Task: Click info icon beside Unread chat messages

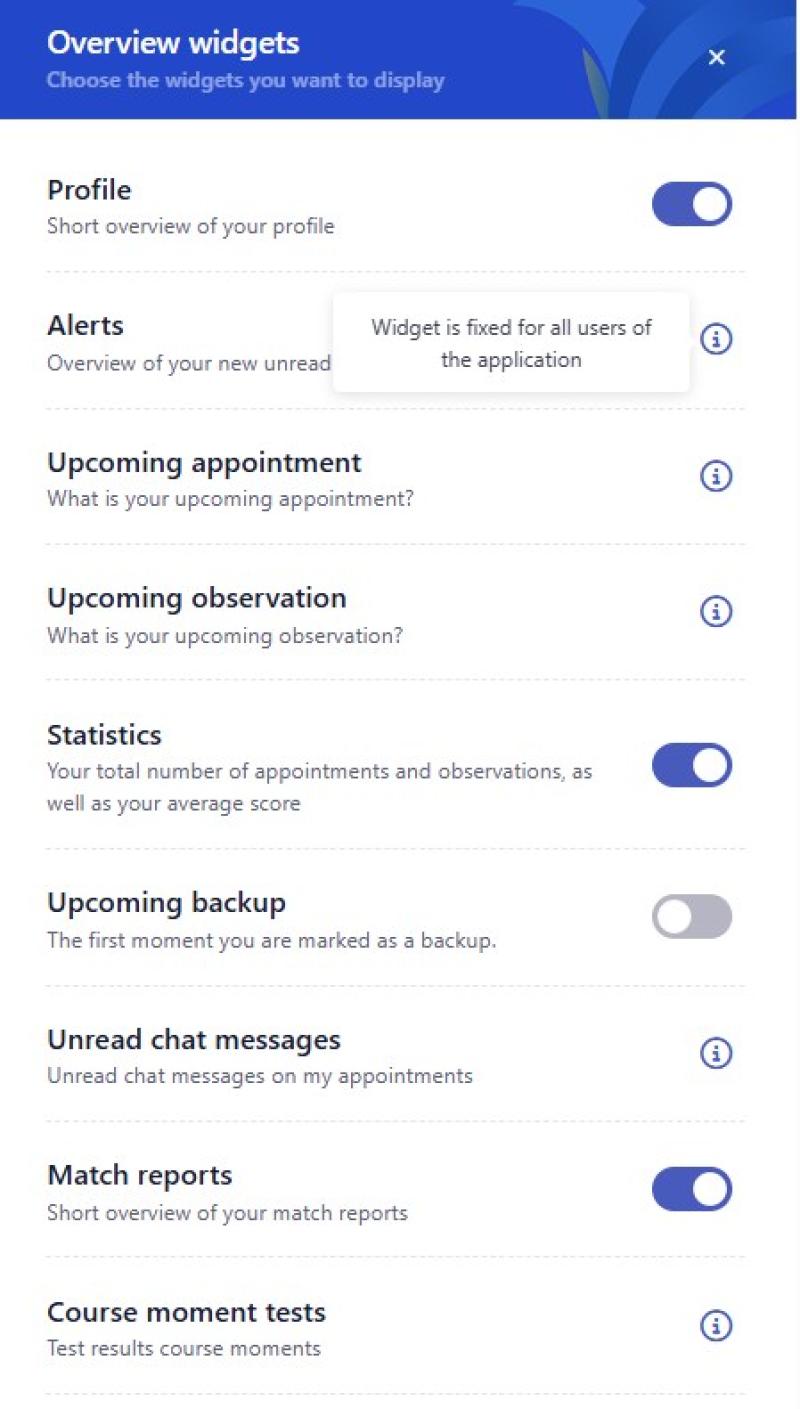Action: pyautogui.click(x=716, y=1052)
